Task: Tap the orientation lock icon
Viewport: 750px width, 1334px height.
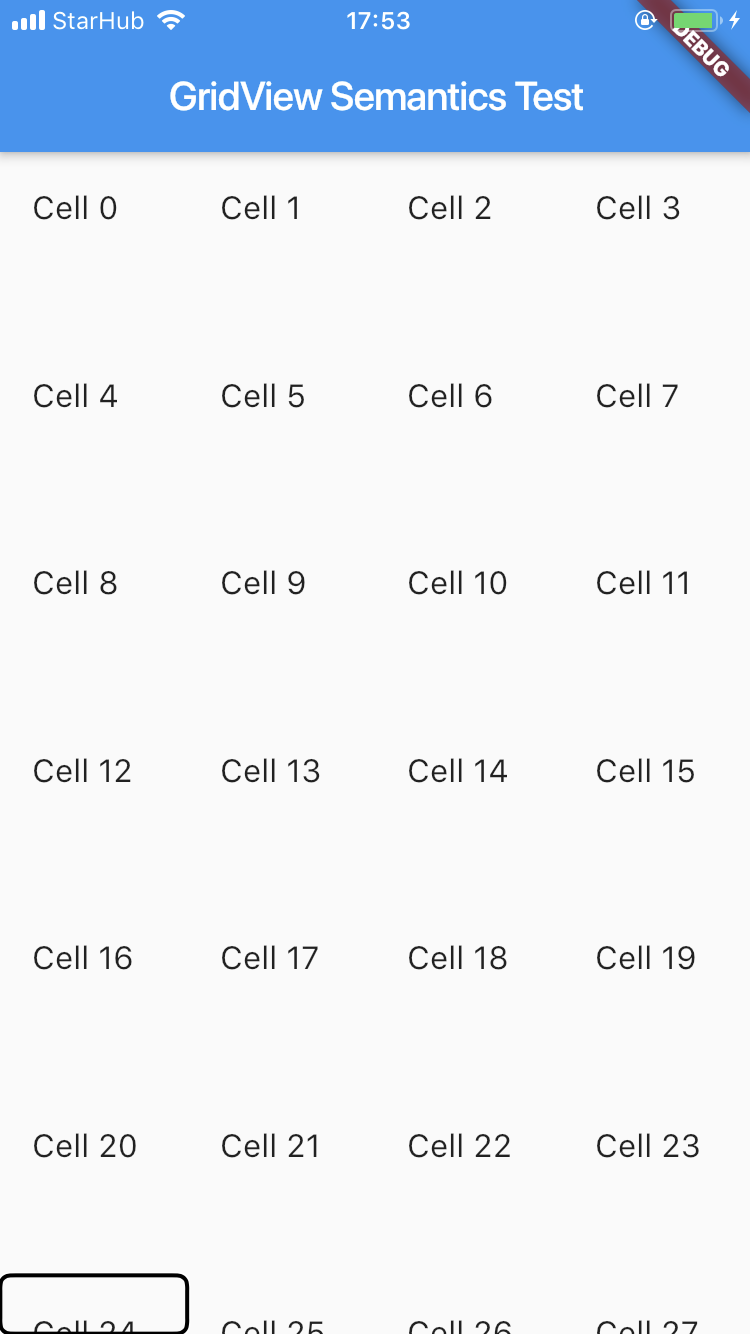Action: pos(644,20)
